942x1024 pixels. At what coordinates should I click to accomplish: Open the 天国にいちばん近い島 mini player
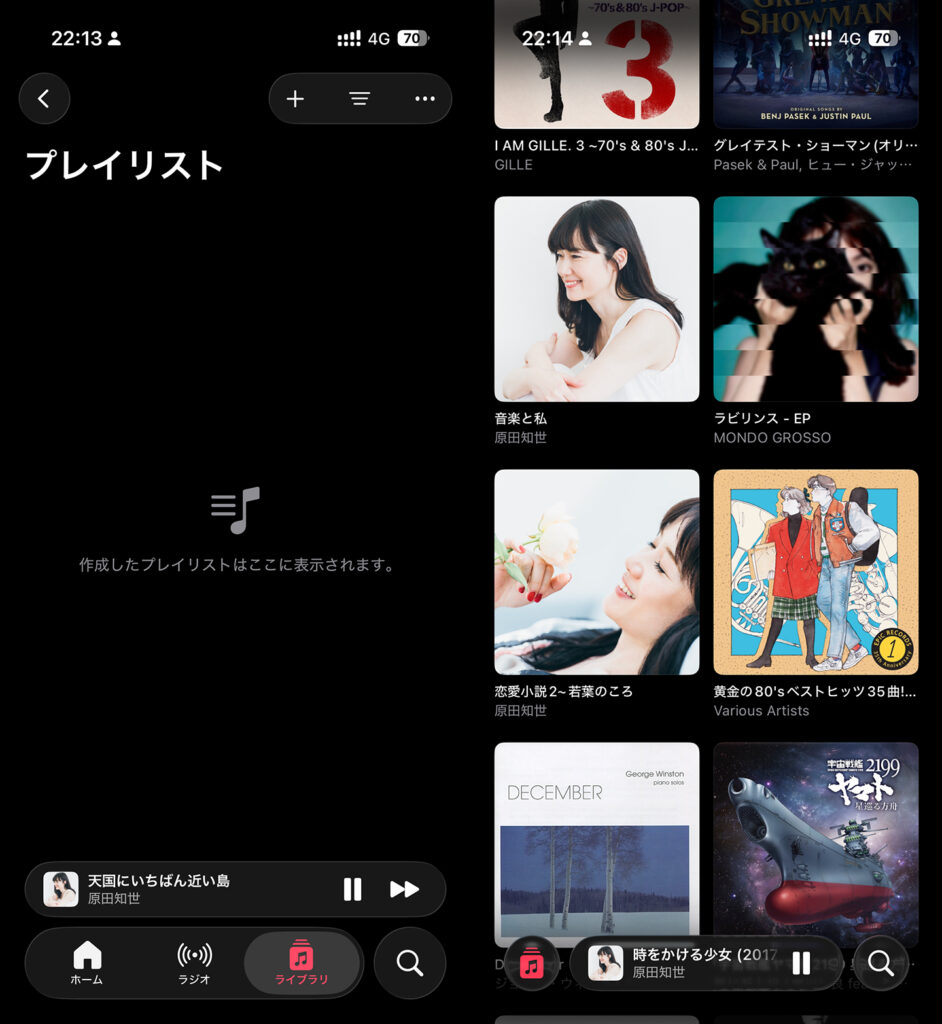click(x=180, y=889)
